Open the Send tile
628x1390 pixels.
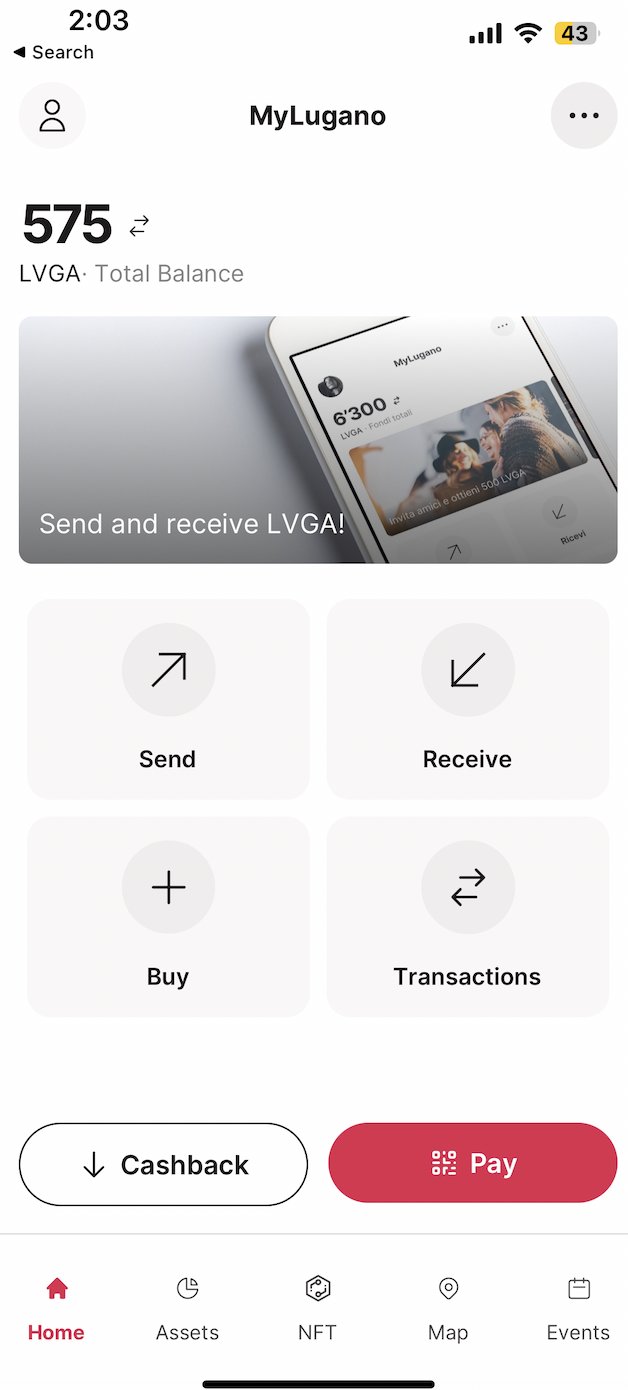tap(168, 699)
